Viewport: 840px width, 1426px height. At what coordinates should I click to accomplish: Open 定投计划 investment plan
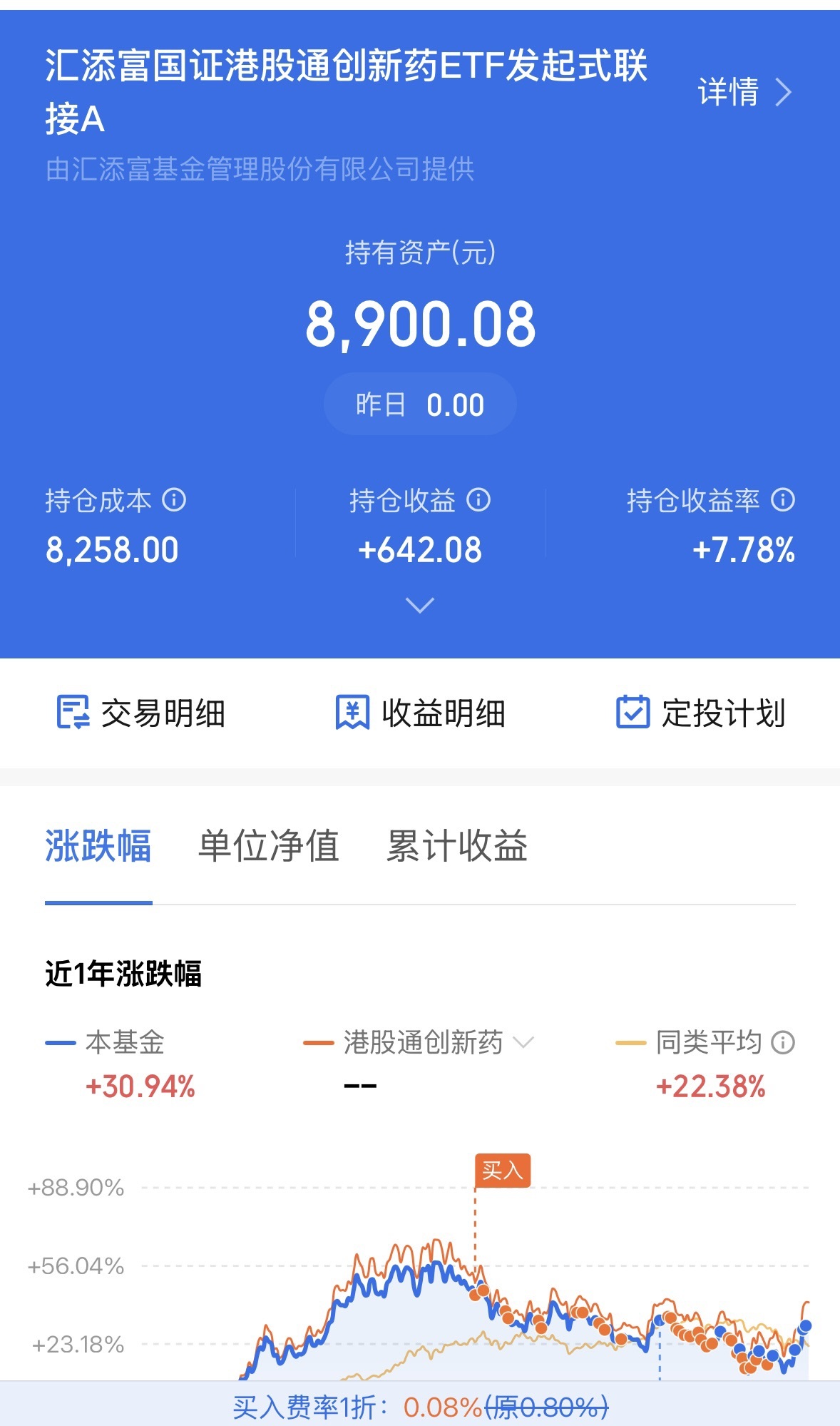tap(701, 713)
